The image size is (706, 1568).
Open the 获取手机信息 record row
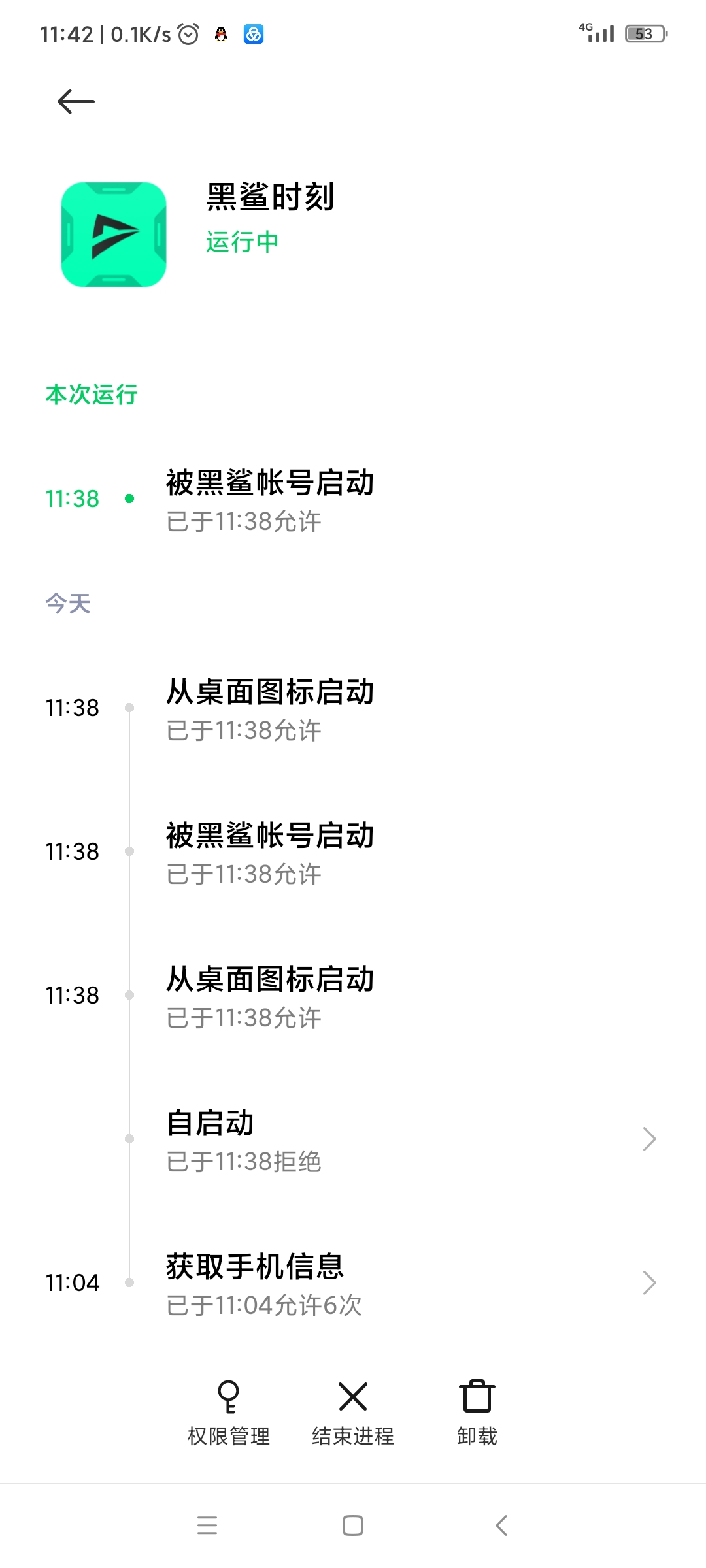pyautogui.click(x=353, y=1283)
